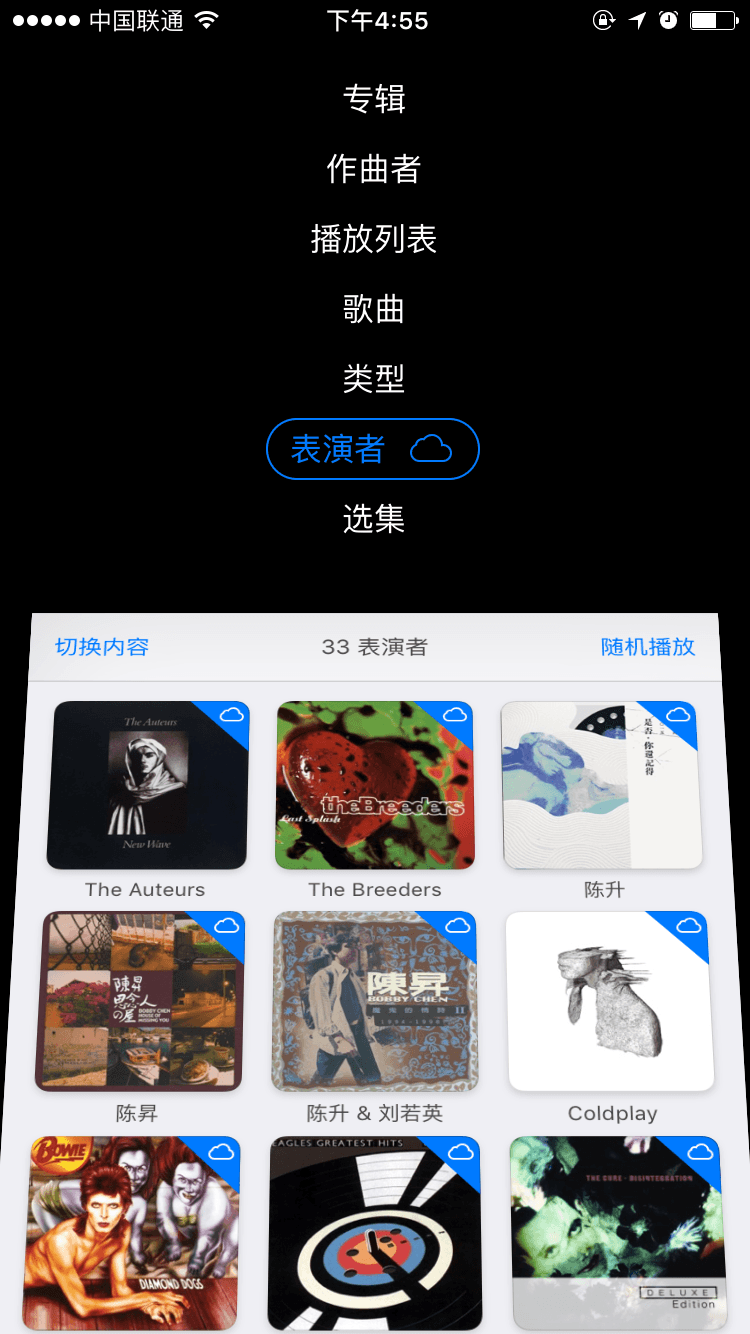Image resolution: width=750 pixels, height=1334 pixels.
Task: Open the Bowie Diamond Dogs tile
Action: (133, 1232)
